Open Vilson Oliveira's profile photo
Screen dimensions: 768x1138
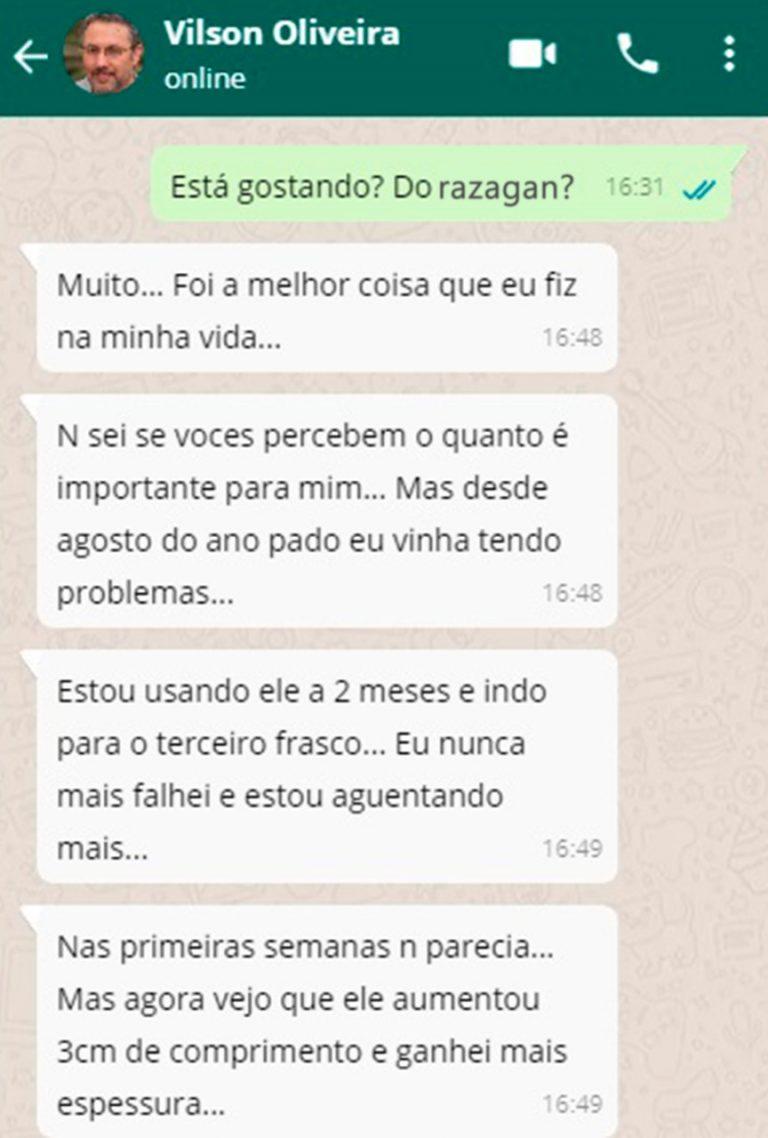coord(102,54)
